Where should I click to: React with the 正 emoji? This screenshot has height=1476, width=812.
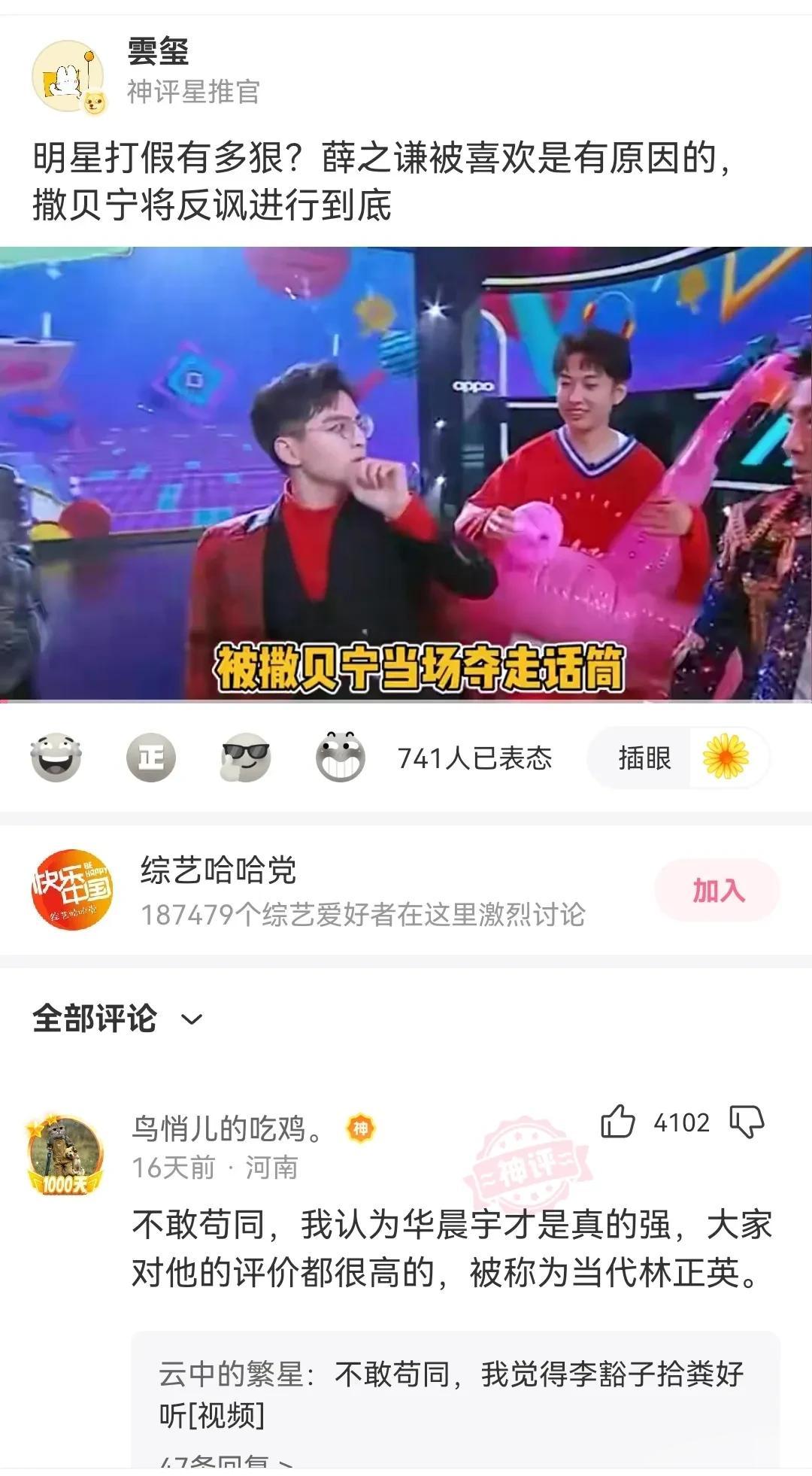pos(150,758)
